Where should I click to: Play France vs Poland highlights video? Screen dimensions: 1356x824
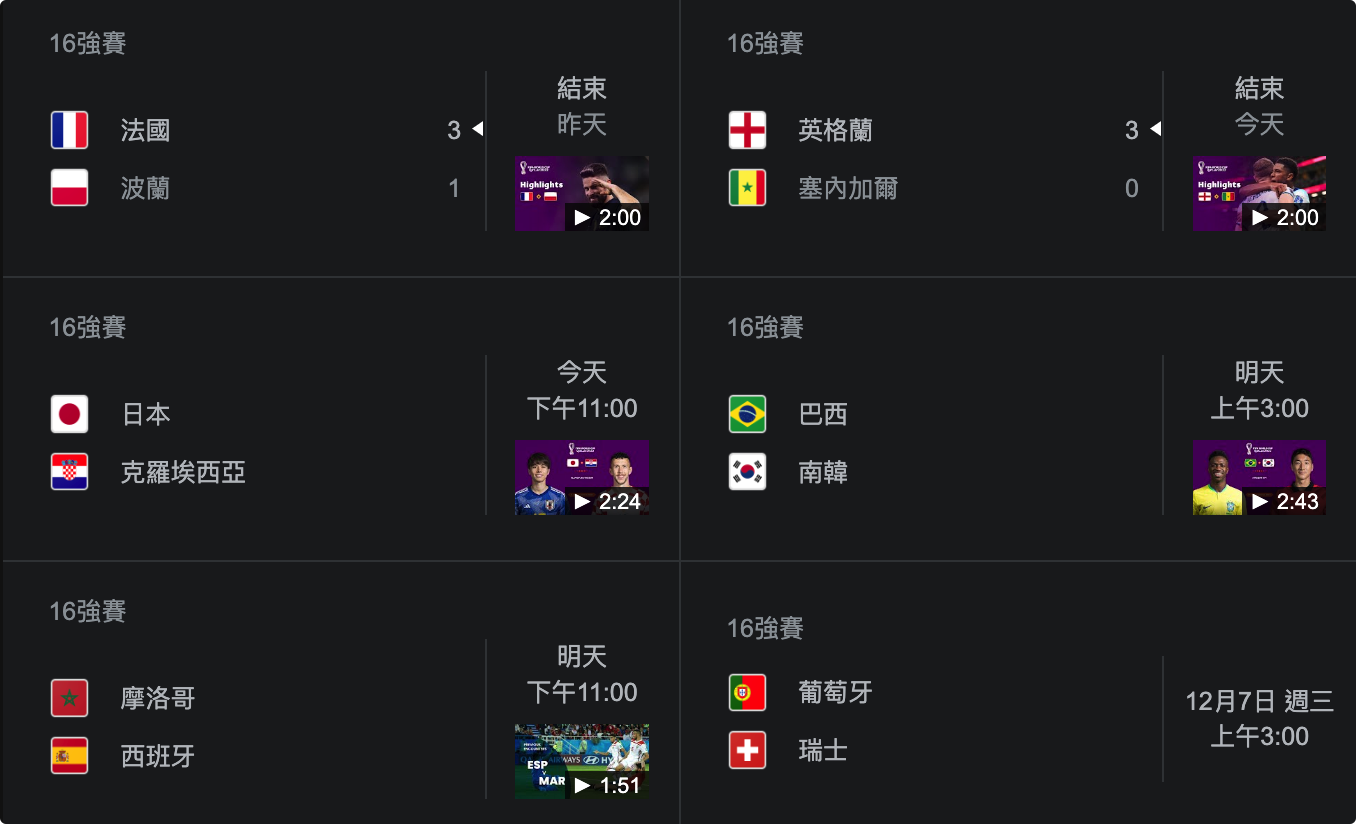tap(582, 193)
